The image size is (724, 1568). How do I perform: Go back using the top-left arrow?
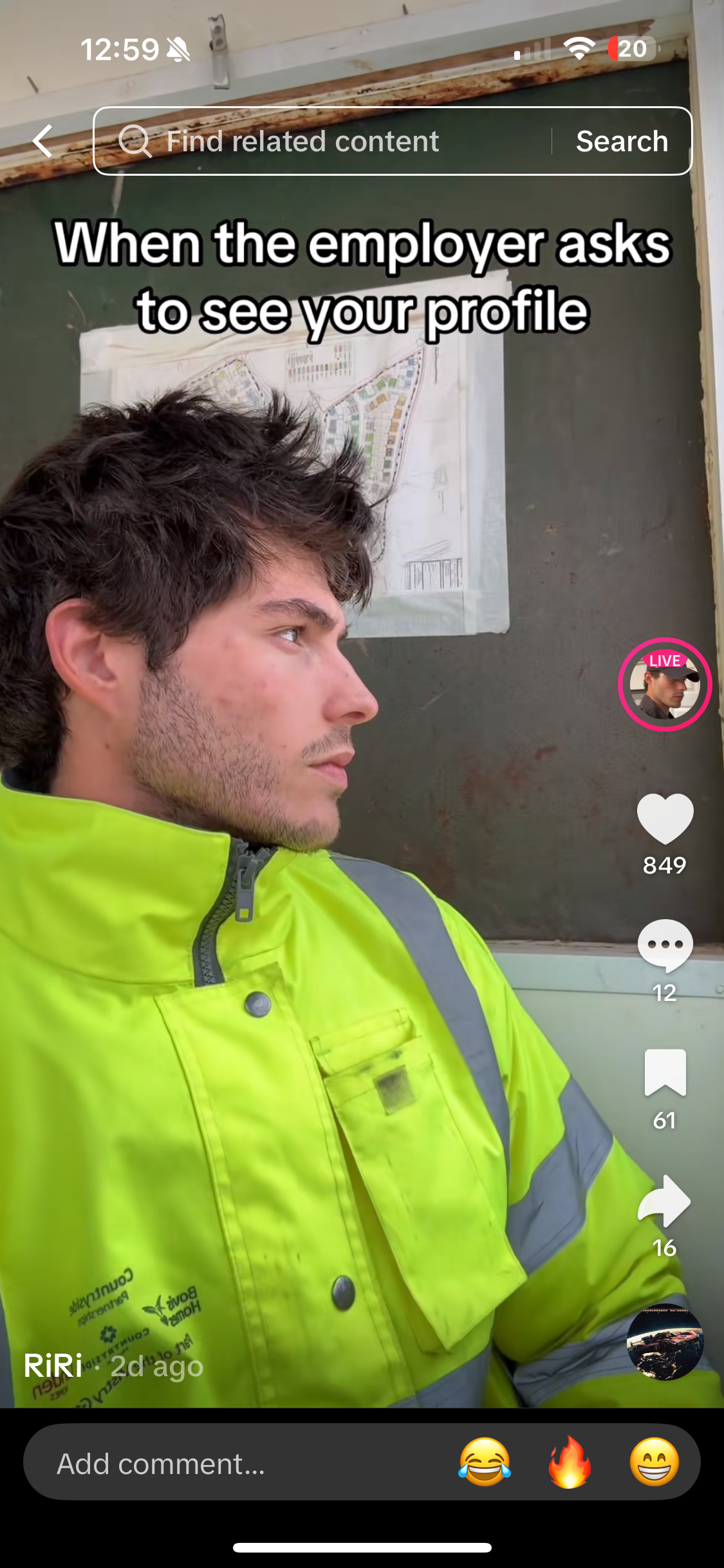[42, 141]
